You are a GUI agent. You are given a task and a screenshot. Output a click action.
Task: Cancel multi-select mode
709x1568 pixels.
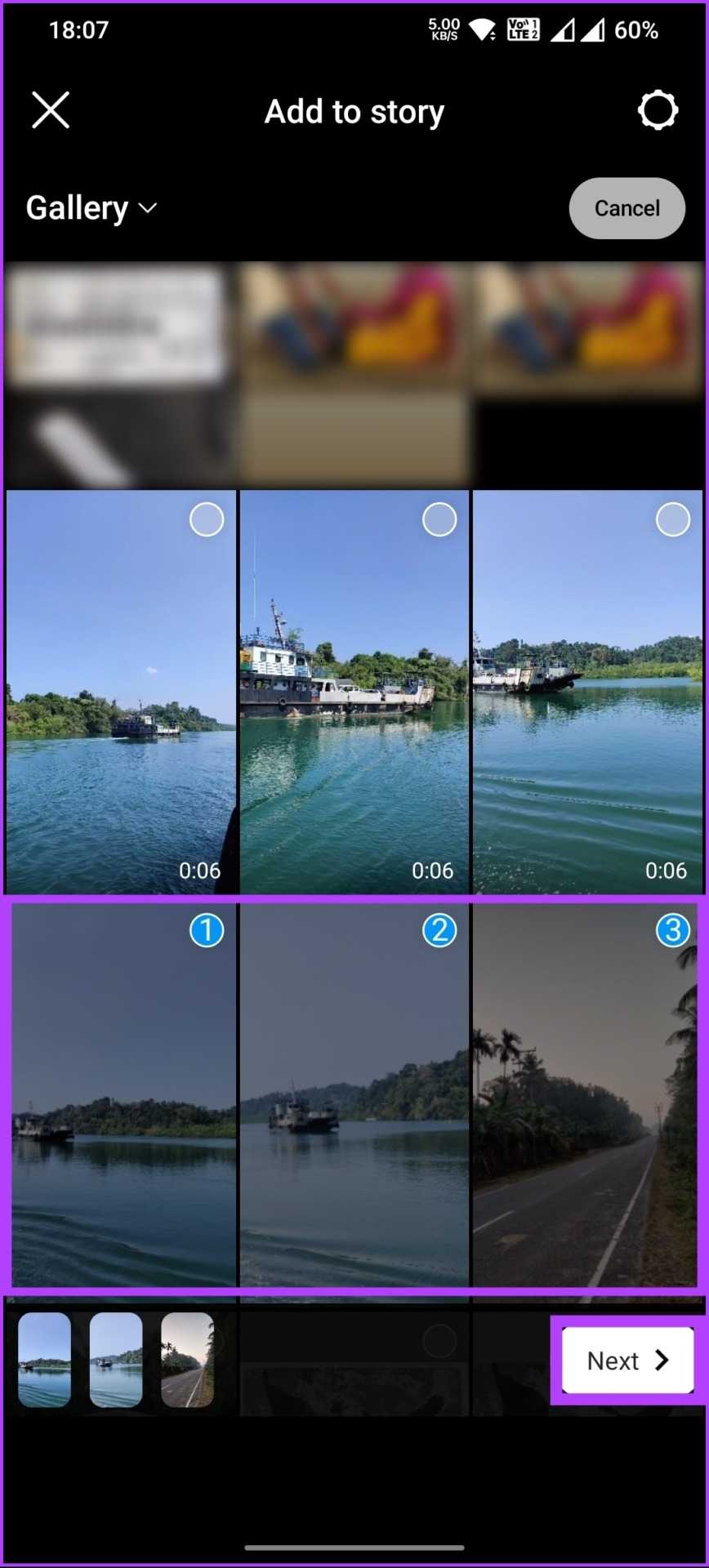[x=627, y=208]
